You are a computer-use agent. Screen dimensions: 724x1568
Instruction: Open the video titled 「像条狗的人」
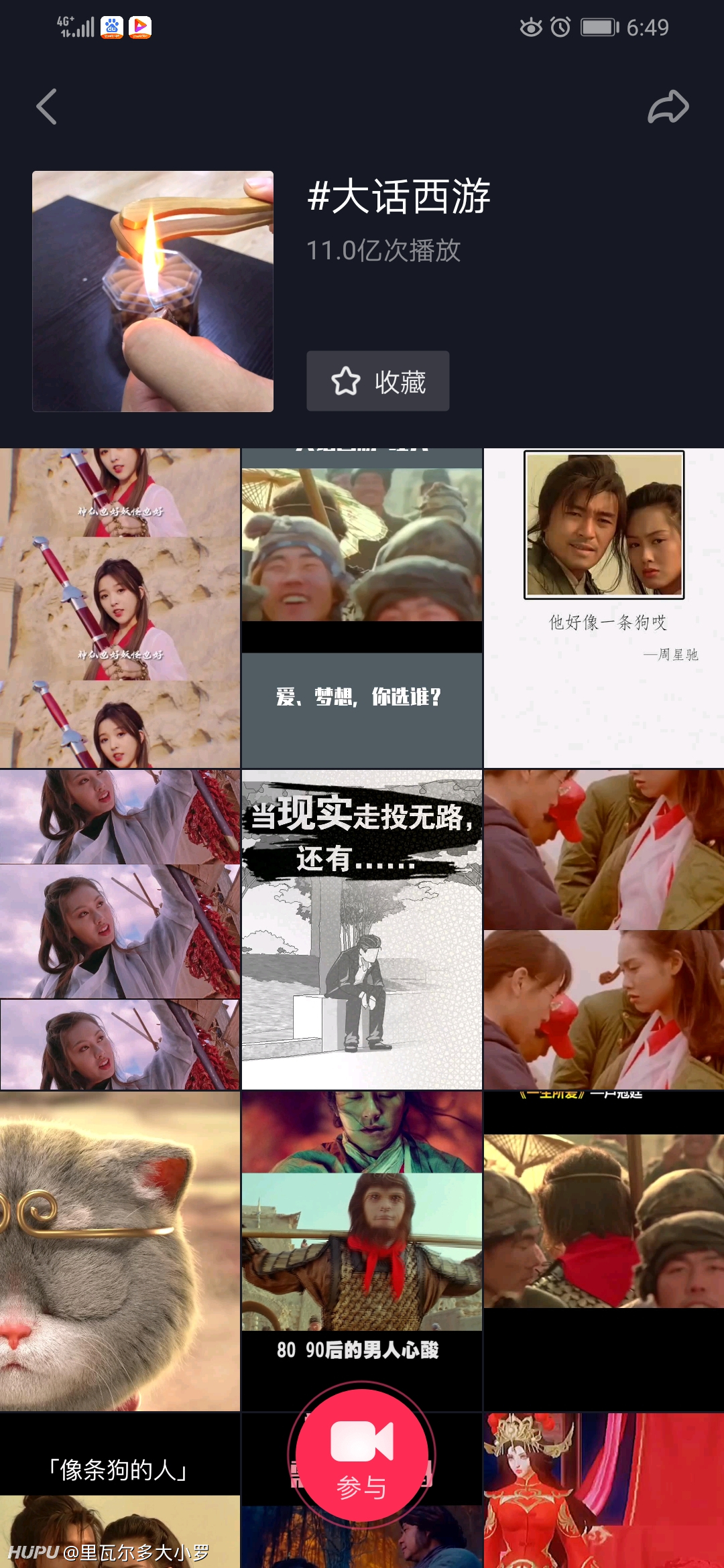(120, 1490)
